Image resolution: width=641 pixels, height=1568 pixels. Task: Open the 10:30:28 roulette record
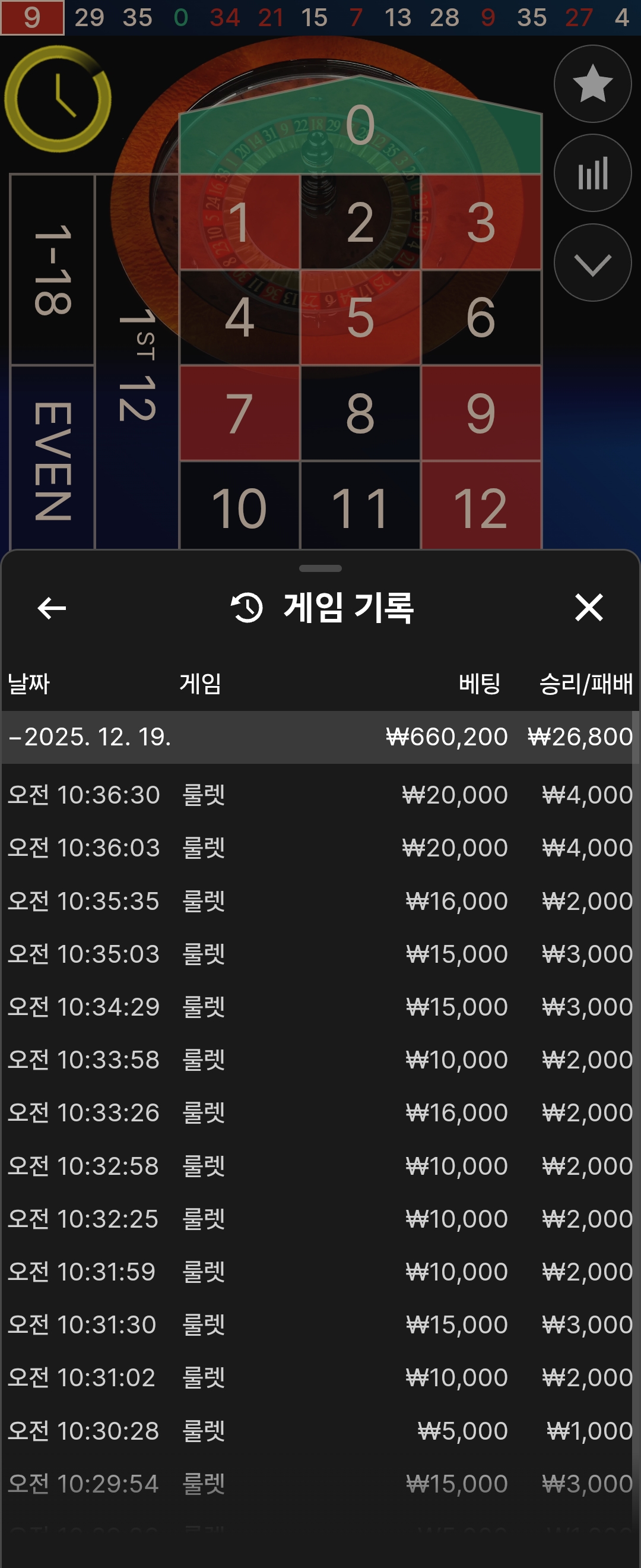[320, 1430]
